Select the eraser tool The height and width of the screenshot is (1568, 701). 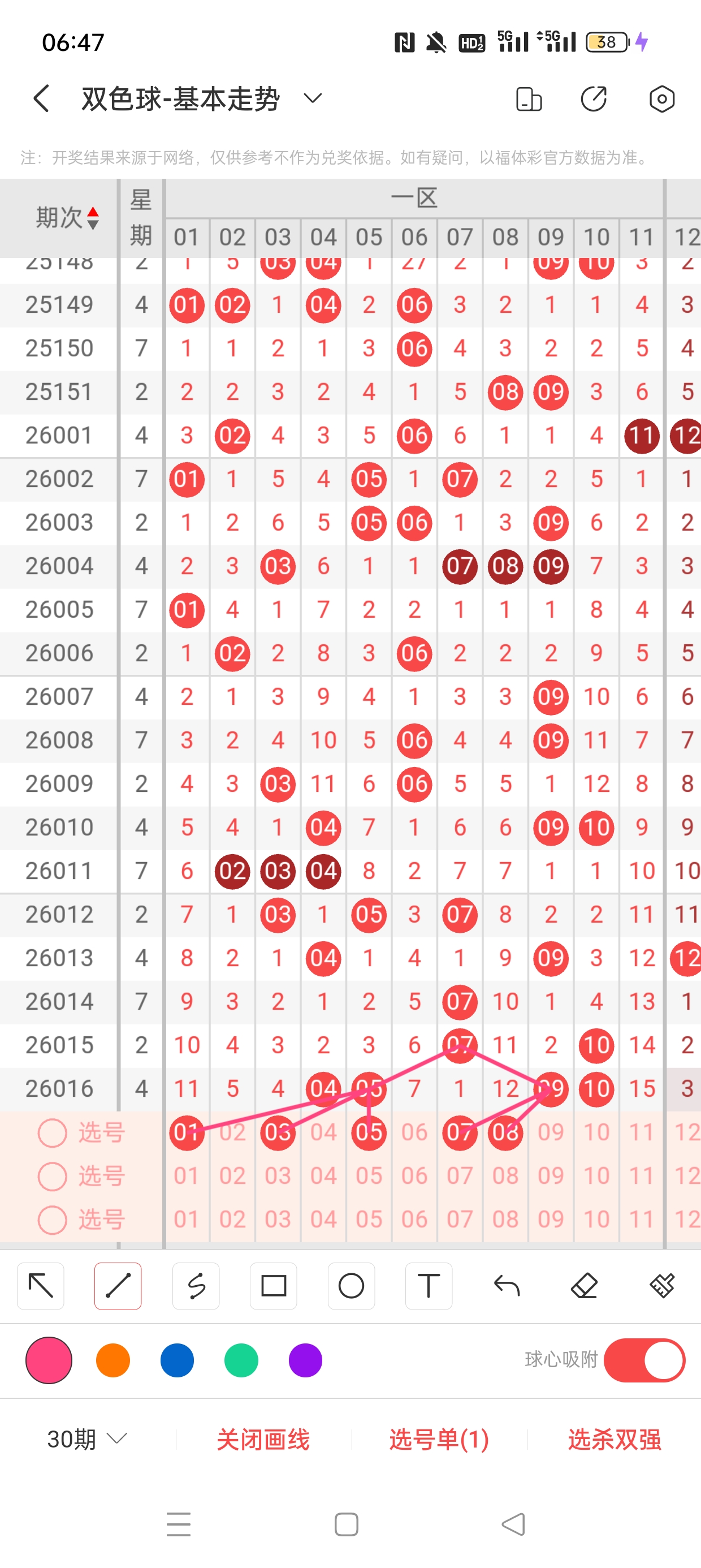coord(584,1286)
